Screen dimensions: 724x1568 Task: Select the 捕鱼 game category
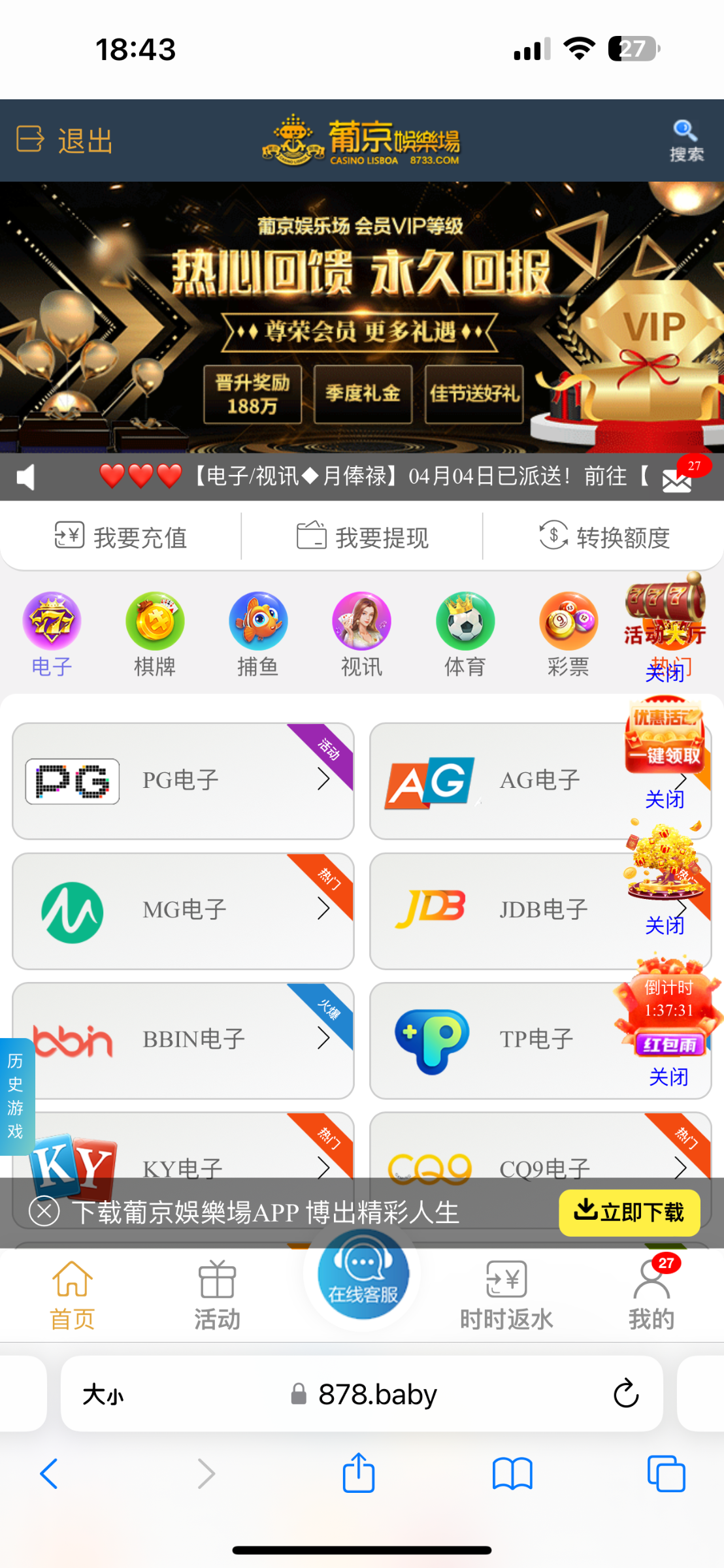coord(258,635)
